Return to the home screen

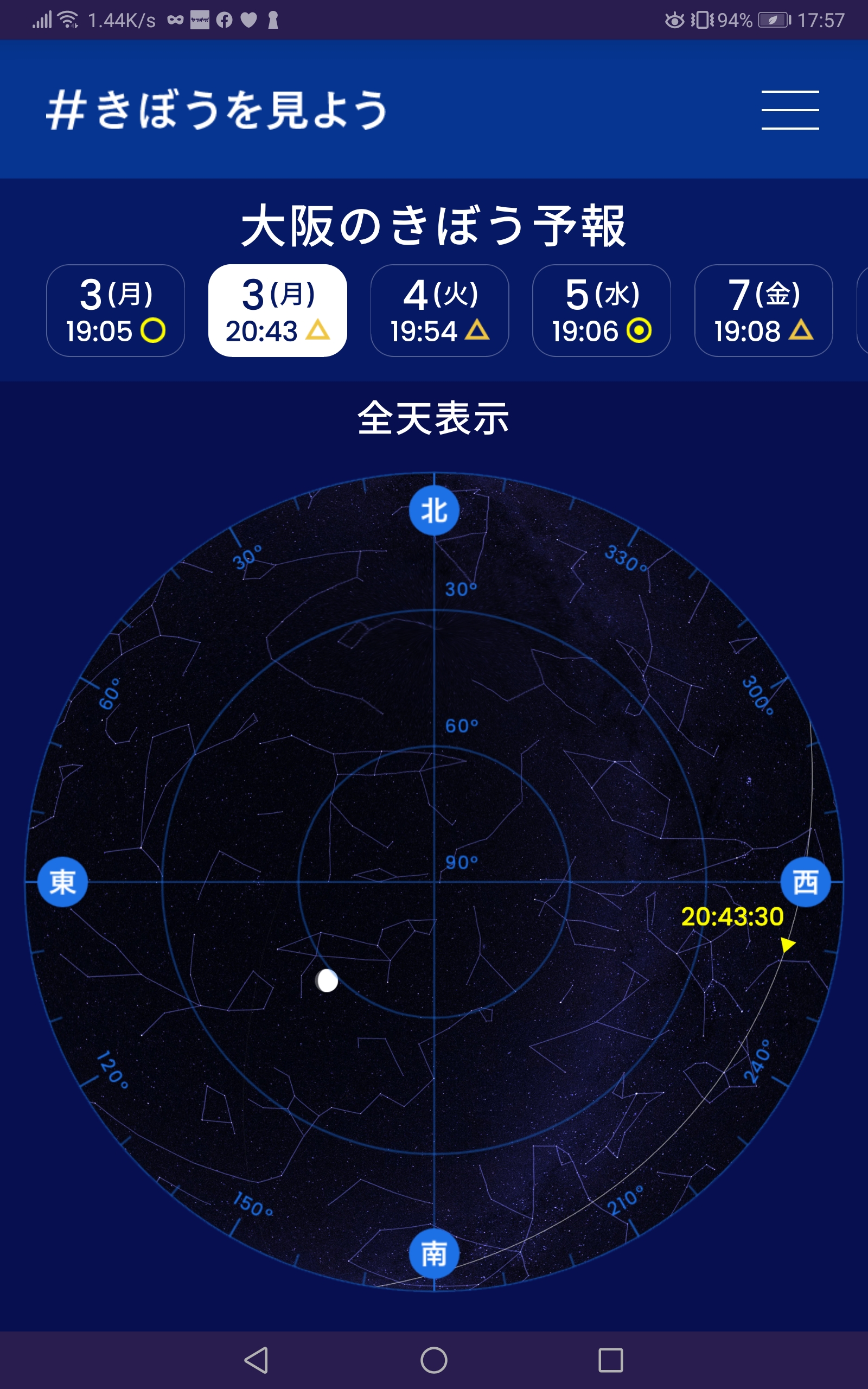point(434,1360)
